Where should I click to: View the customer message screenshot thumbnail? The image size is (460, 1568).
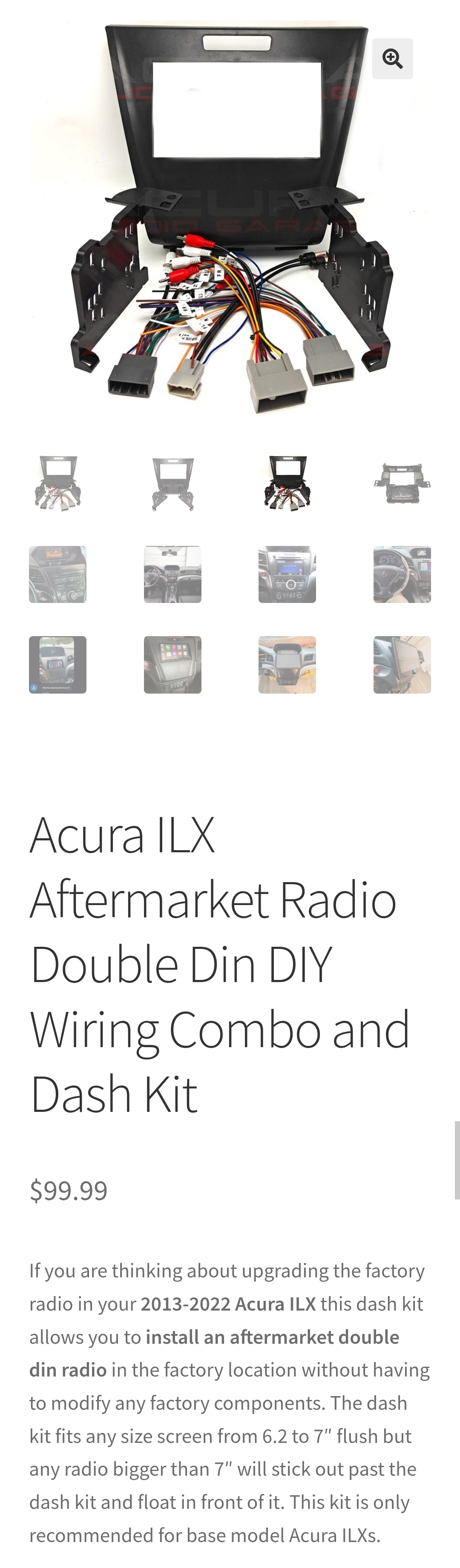pos(58,664)
